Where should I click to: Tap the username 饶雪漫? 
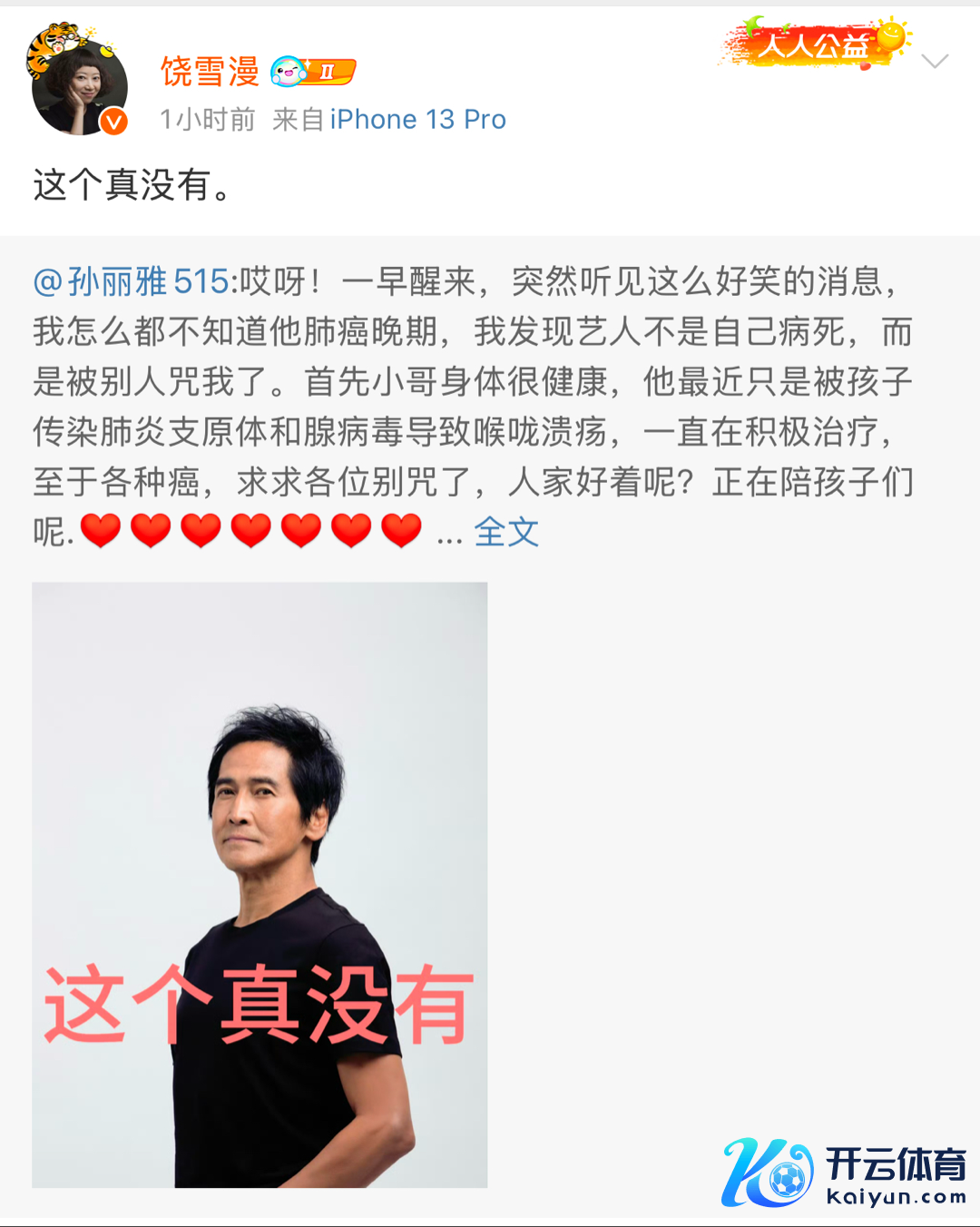pyautogui.click(x=210, y=71)
